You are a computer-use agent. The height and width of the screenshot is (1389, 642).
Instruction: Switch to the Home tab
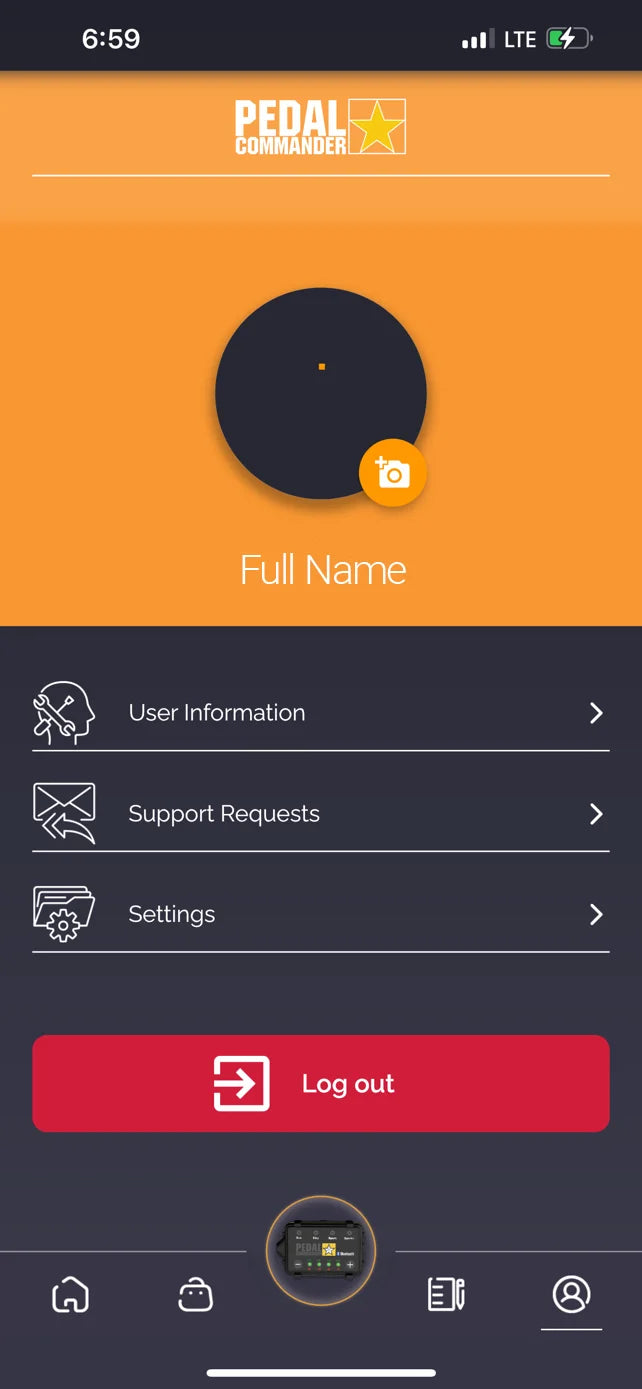(70, 1295)
